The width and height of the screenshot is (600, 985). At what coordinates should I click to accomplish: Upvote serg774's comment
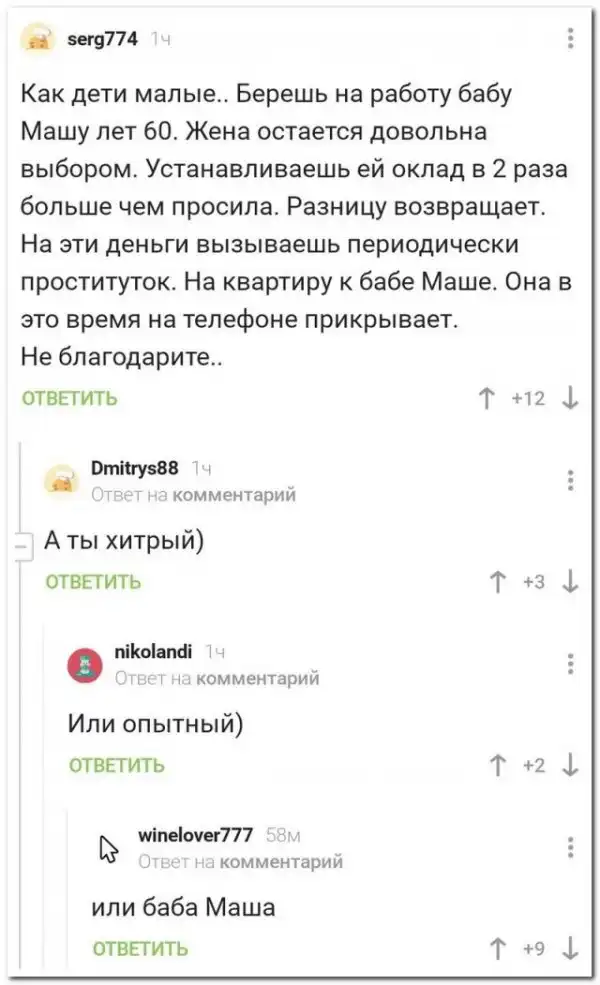point(487,398)
